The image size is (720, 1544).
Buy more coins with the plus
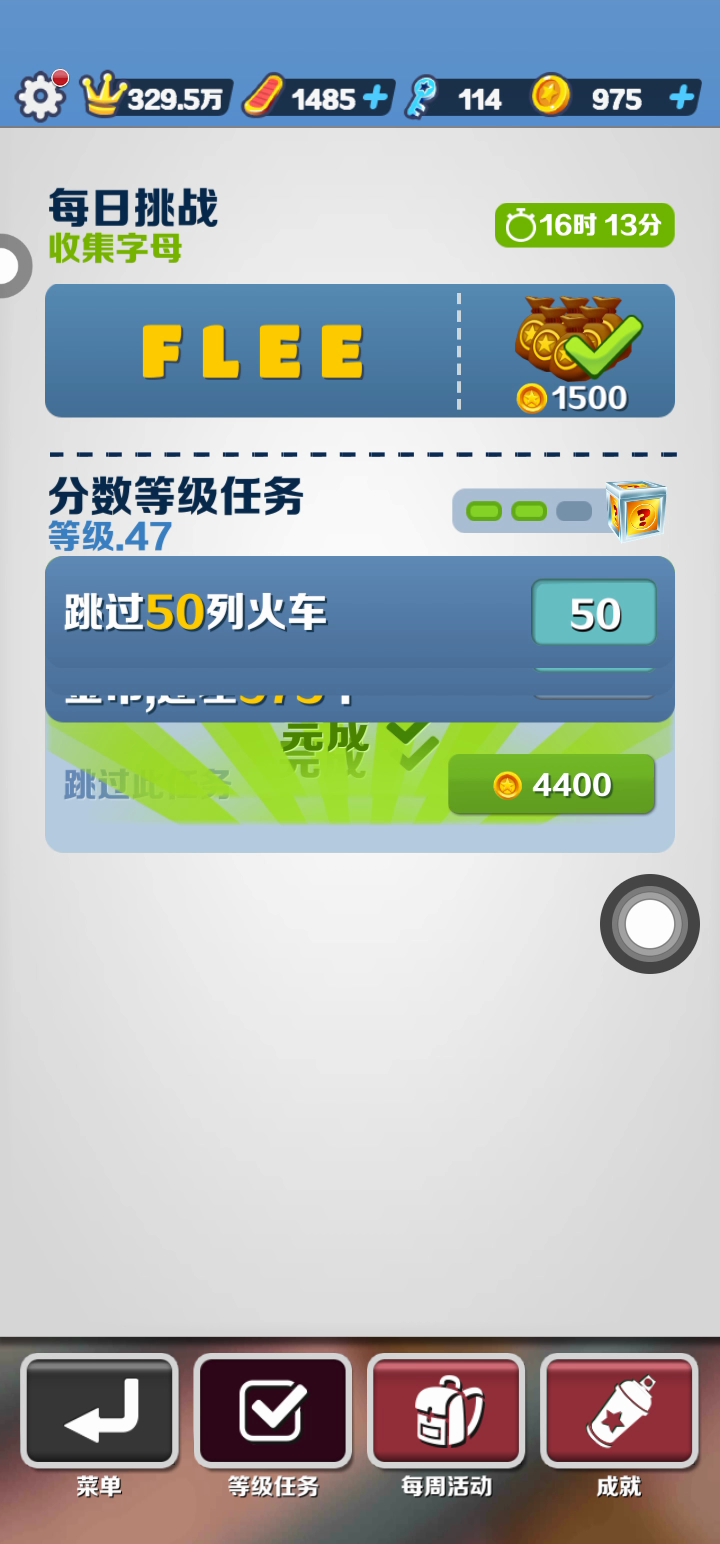point(682,98)
